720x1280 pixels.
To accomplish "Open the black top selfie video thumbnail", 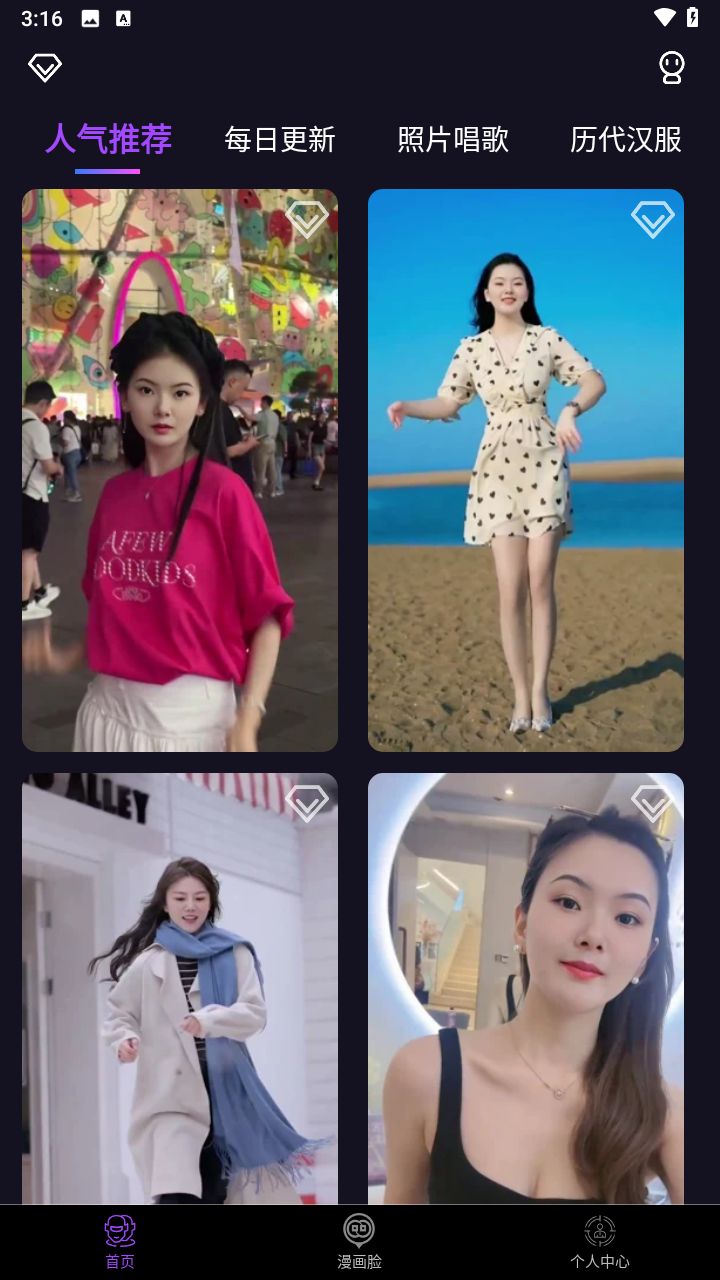I will (x=525, y=990).
